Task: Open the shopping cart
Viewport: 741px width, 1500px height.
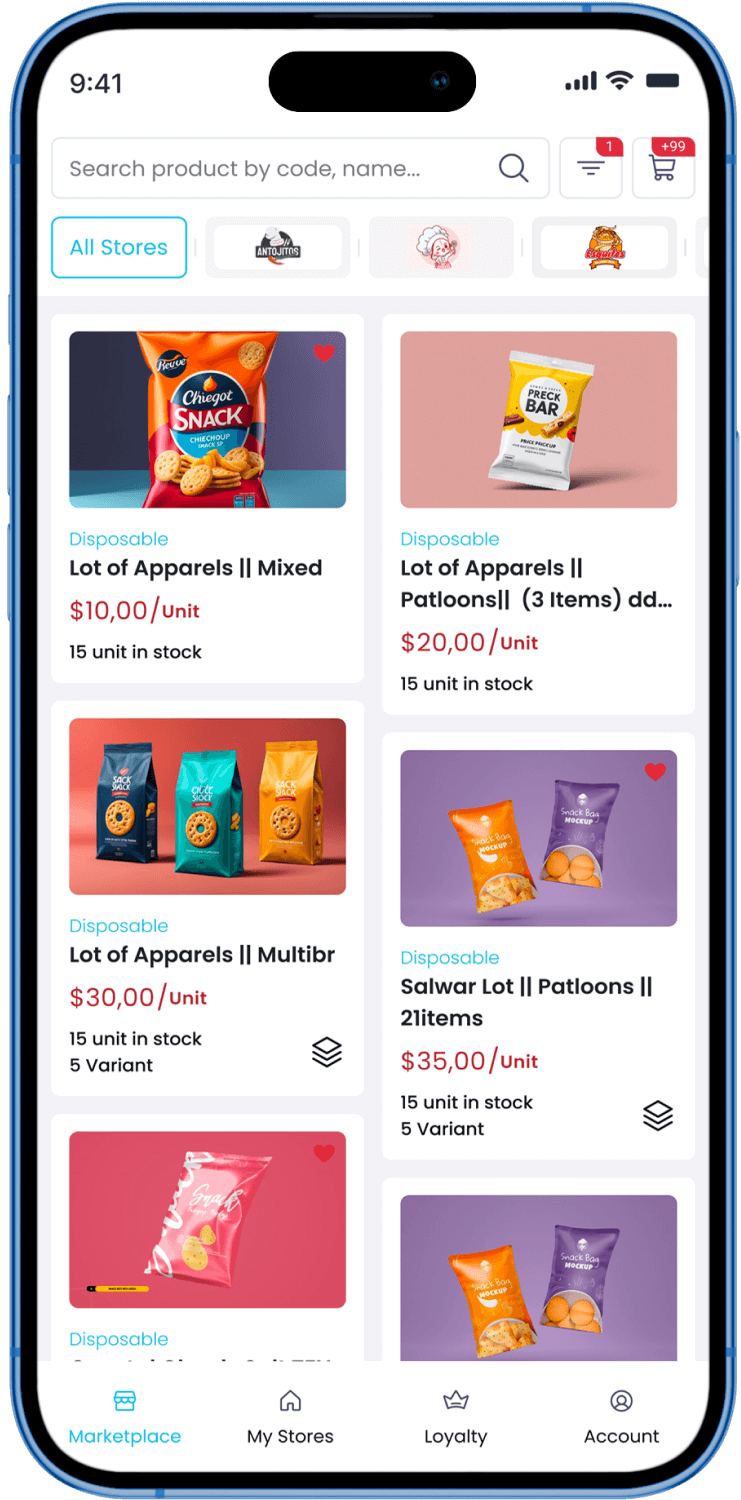Action: (x=663, y=168)
